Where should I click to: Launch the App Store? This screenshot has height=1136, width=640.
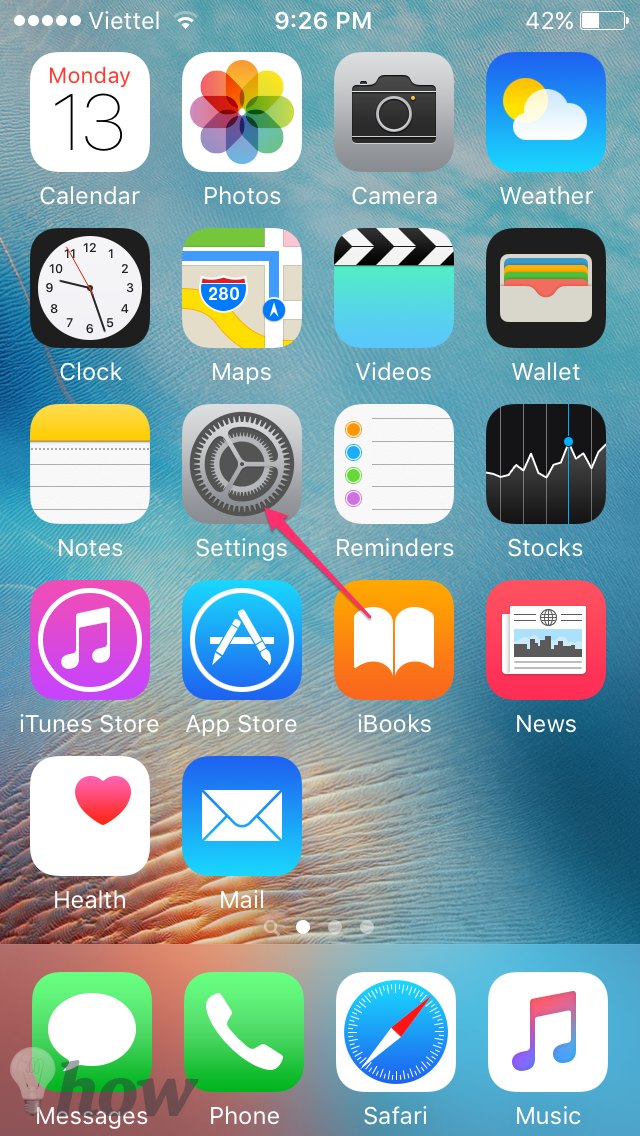[241, 640]
